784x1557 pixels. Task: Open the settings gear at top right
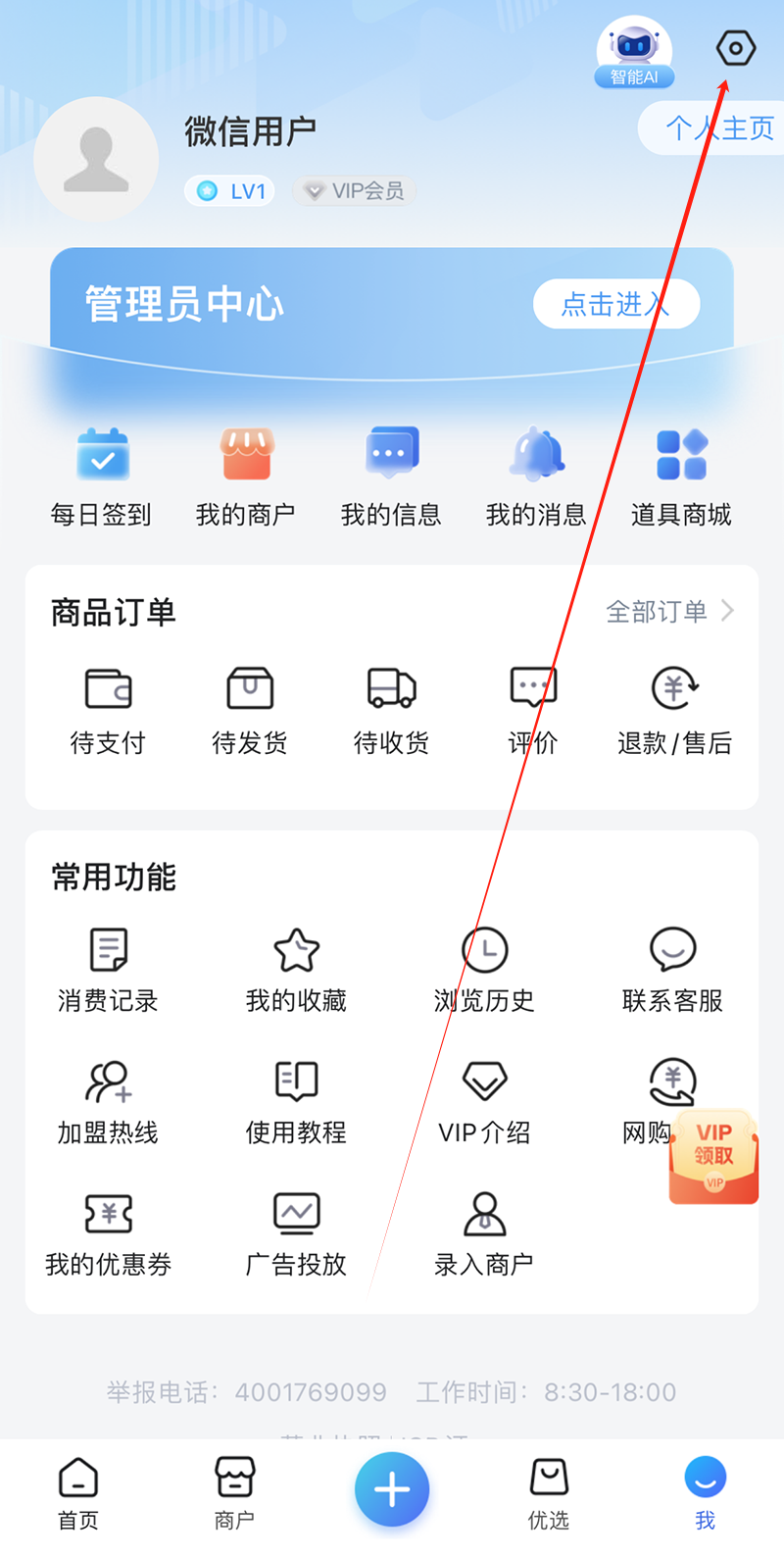click(x=735, y=47)
